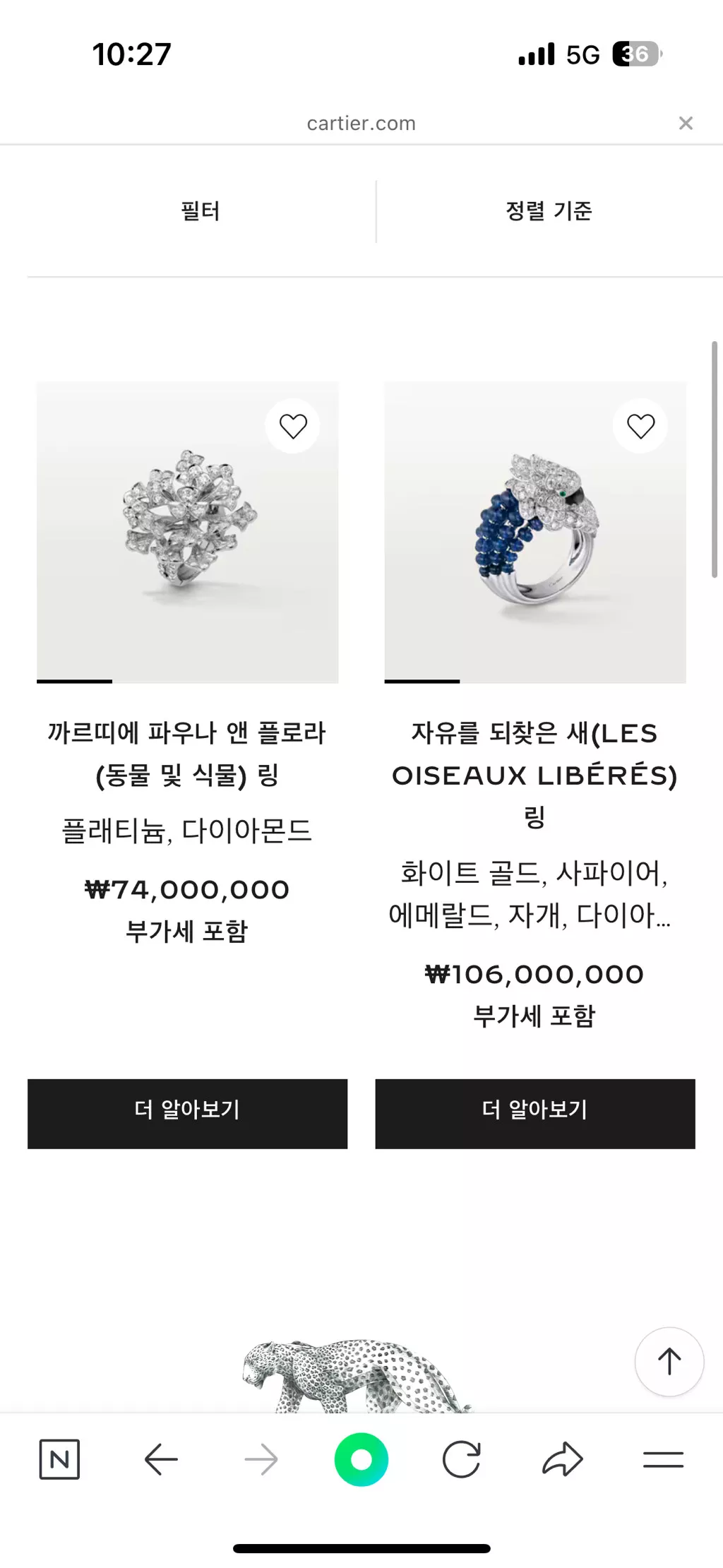Open the 필터 filter options
723x1568 pixels.
[x=201, y=211]
